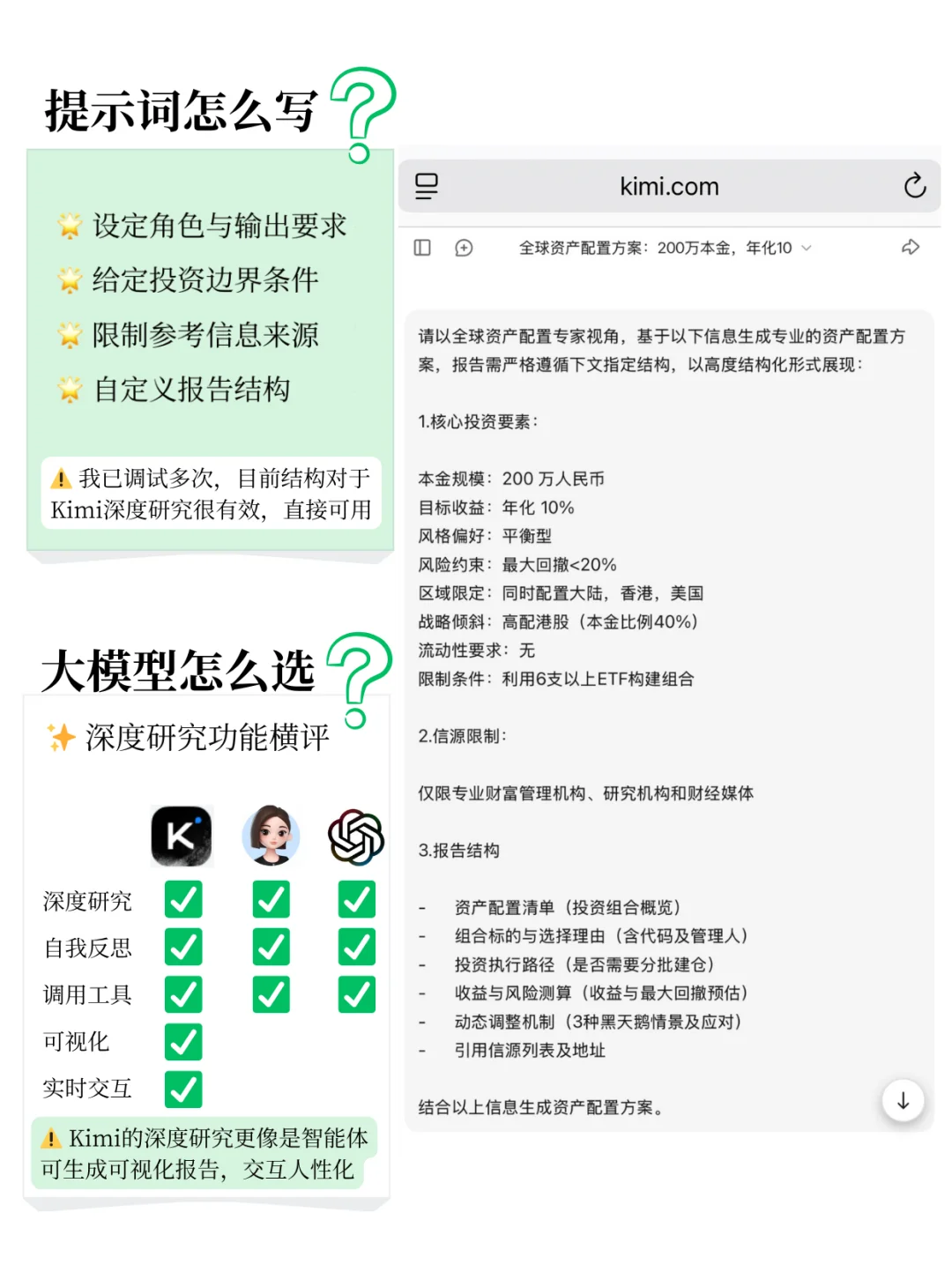952x1272 pixels.
Task: Start a new chat via the plus icon
Action: tap(463, 248)
